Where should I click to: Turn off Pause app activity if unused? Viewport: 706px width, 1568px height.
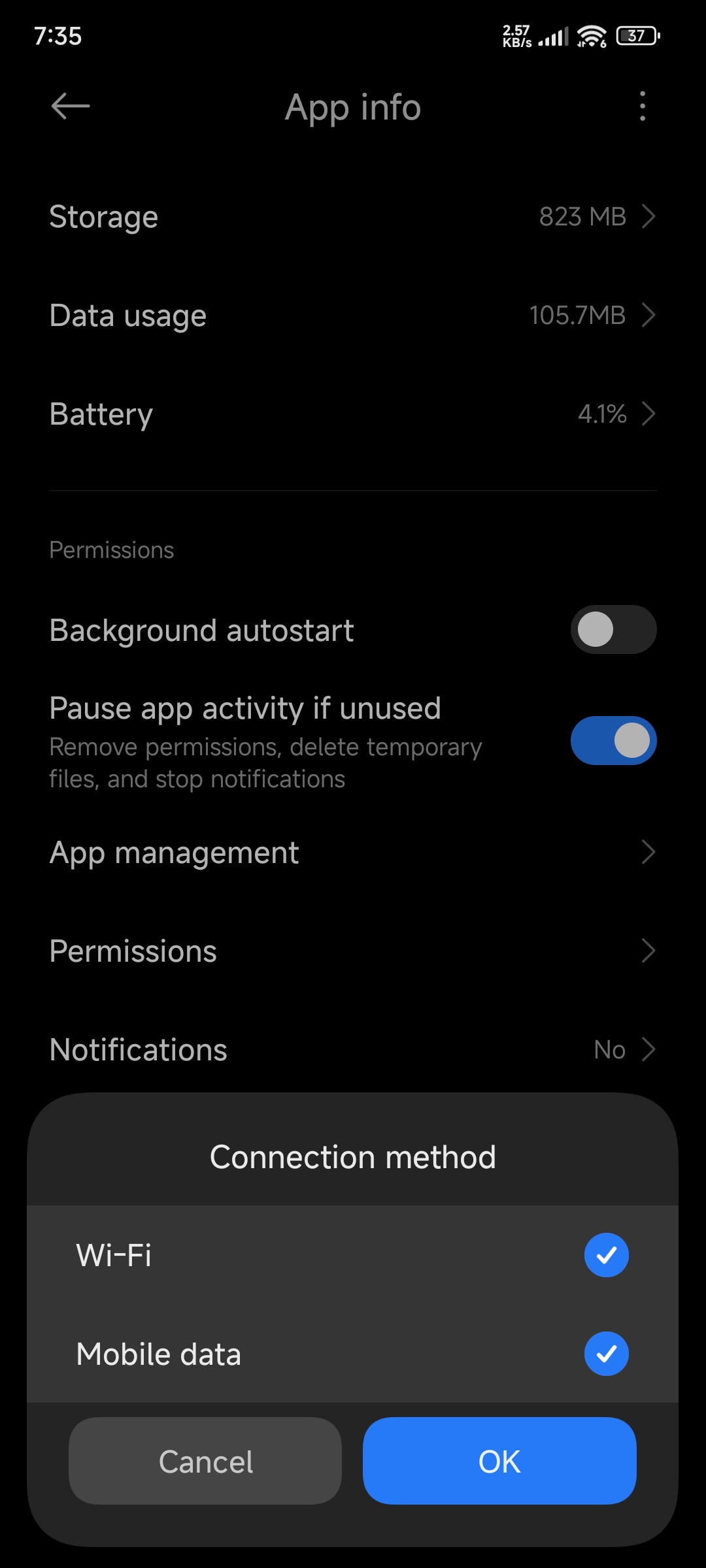[x=613, y=741]
